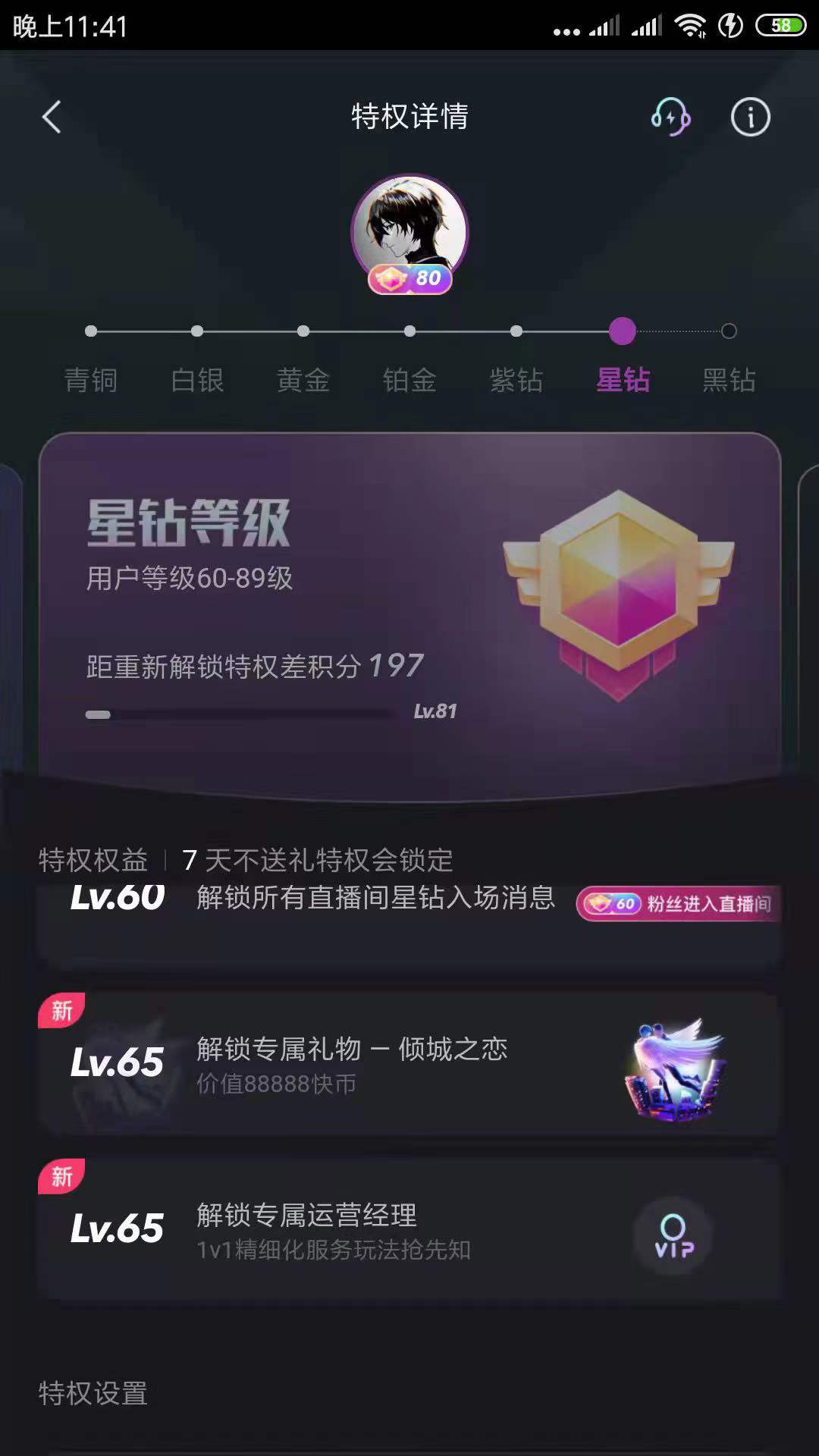View the 紫钻 level tab
This screenshot has height=1456, width=819.
click(x=516, y=379)
